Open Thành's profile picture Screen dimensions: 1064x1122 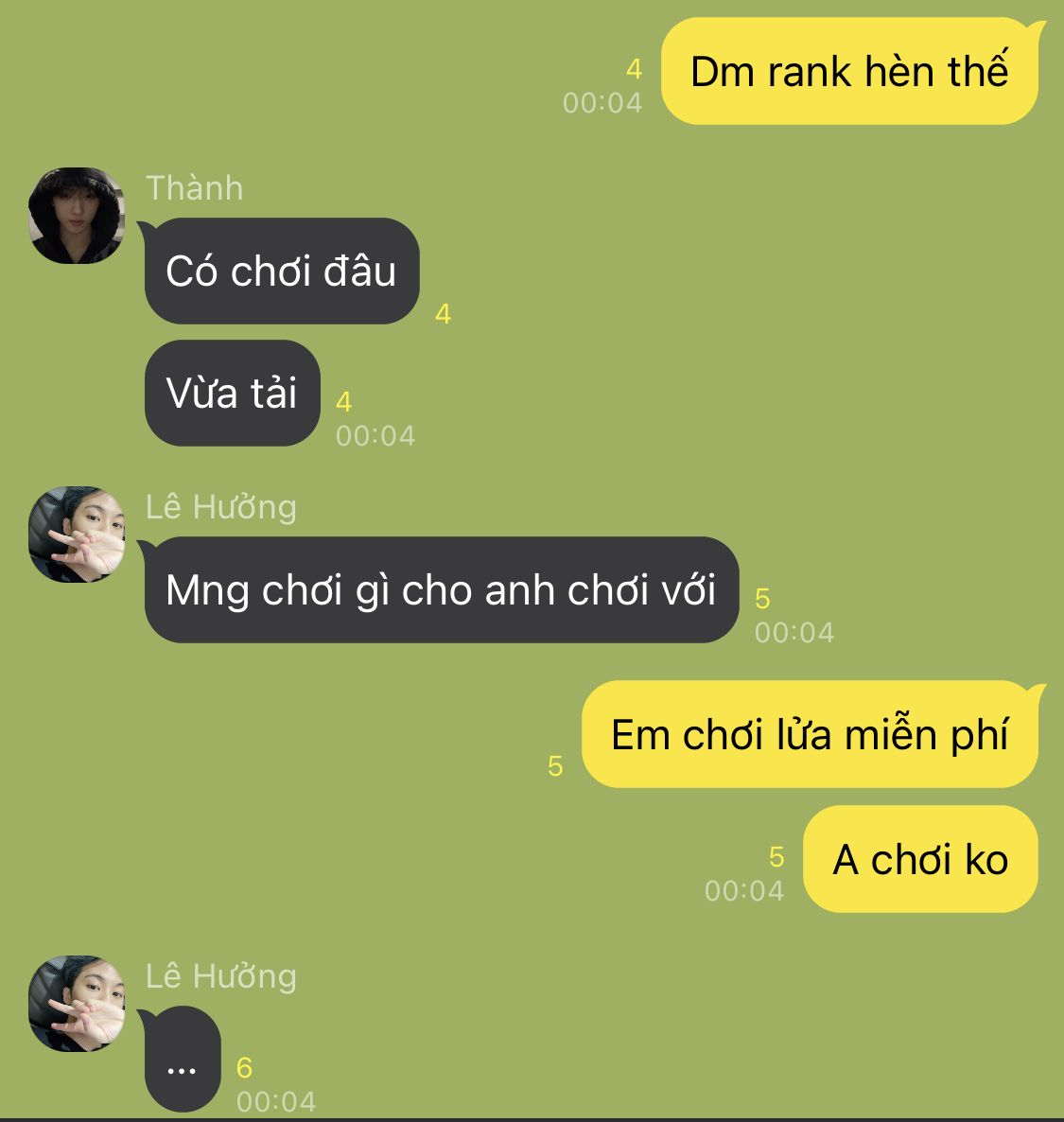[x=77, y=216]
